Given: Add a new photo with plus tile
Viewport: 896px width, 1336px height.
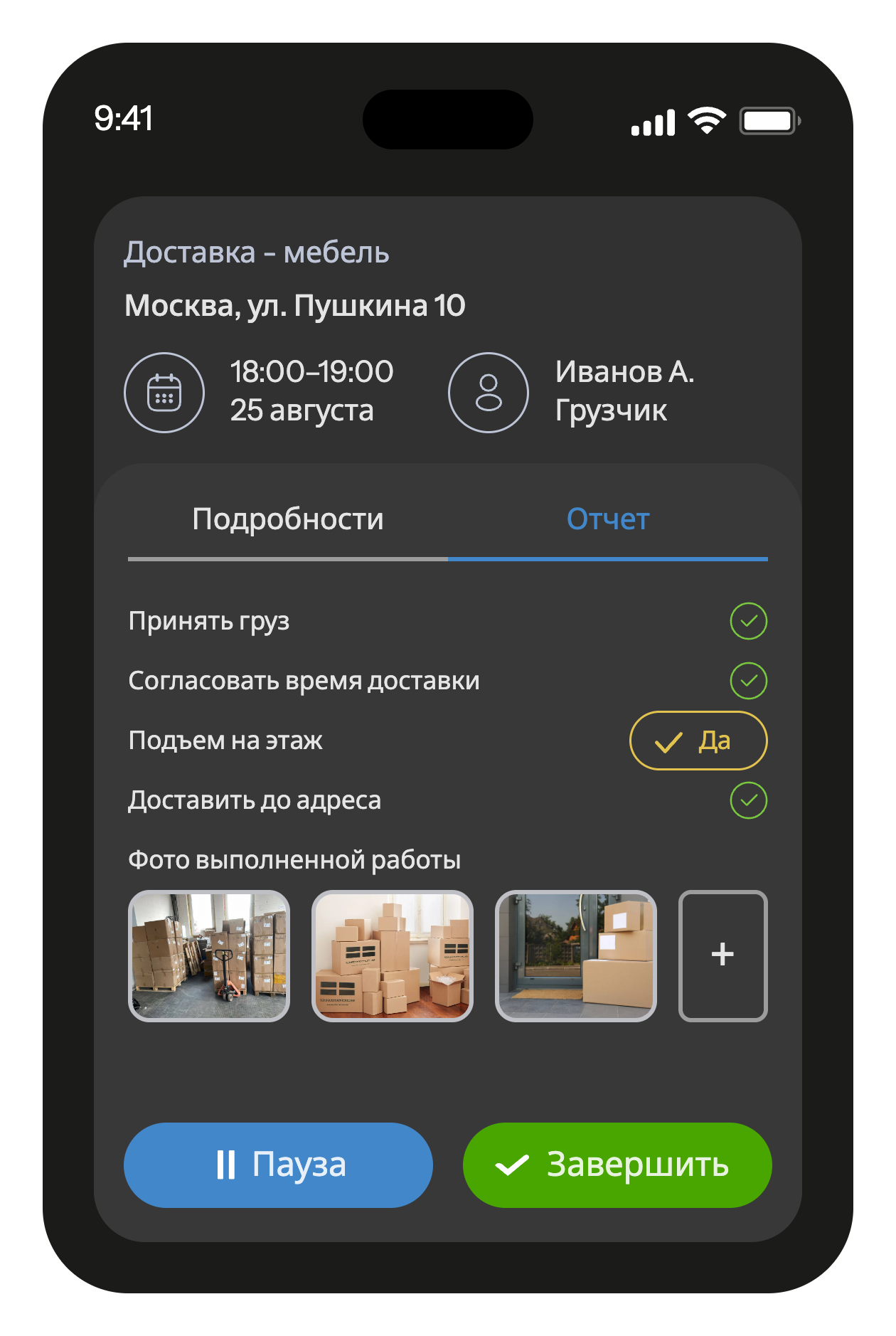Looking at the screenshot, I should (x=722, y=955).
